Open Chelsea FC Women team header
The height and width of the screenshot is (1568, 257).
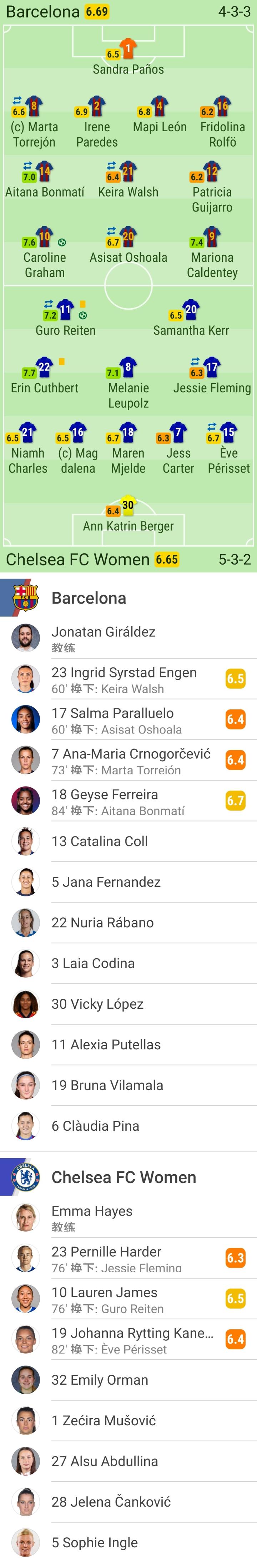124,1177
